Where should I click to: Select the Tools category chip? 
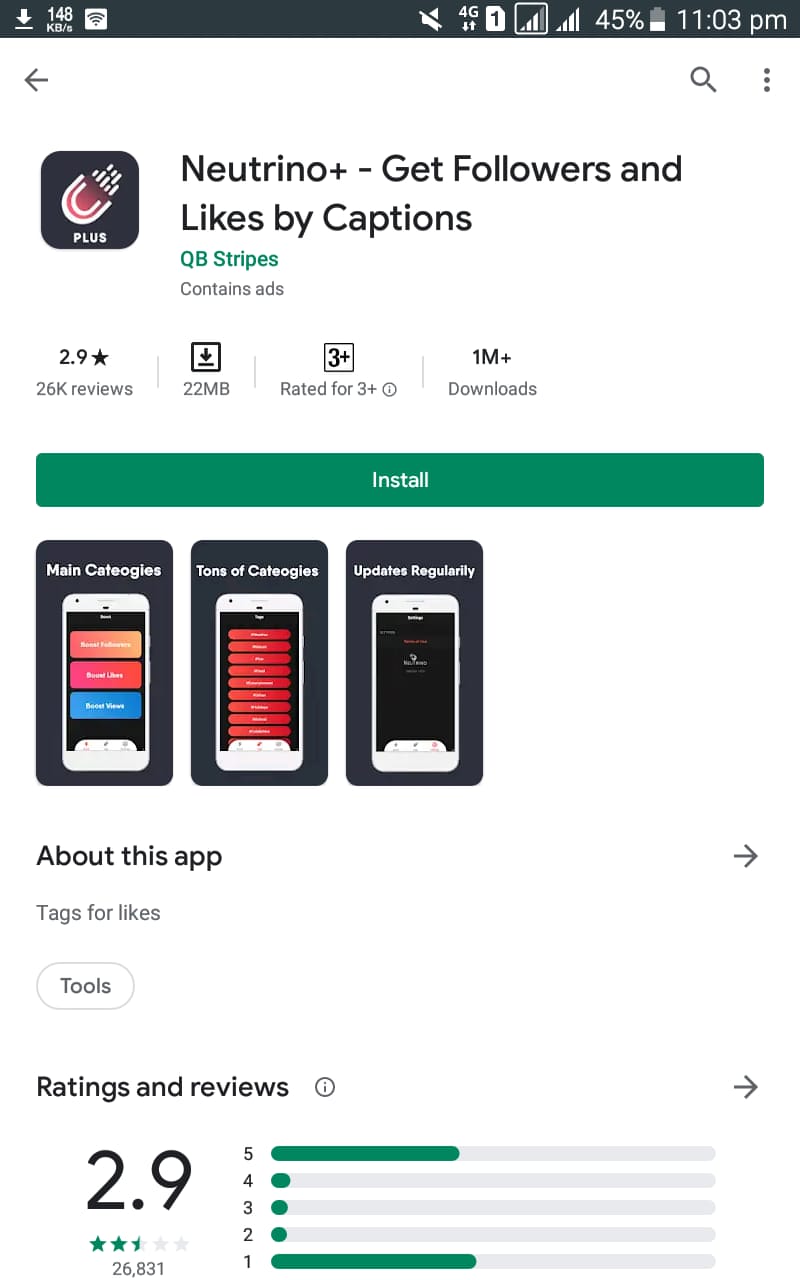click(85, 986)
